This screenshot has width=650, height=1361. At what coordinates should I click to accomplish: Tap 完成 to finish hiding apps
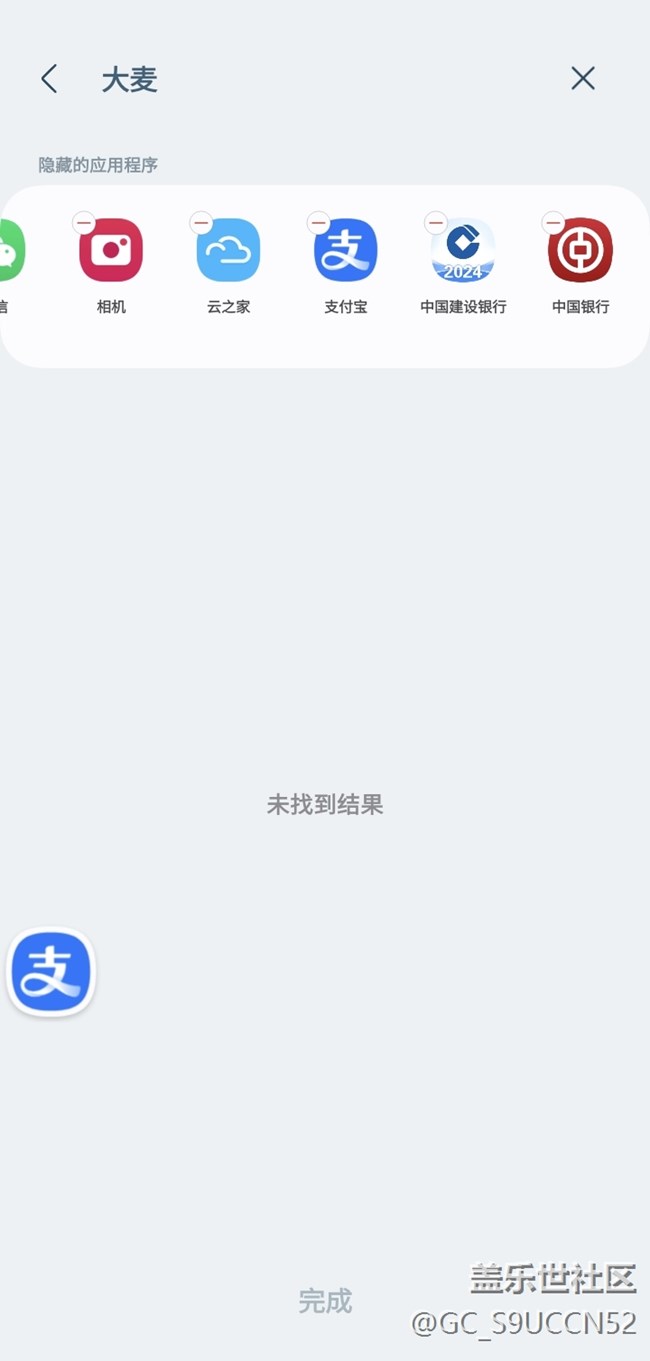325,1301
